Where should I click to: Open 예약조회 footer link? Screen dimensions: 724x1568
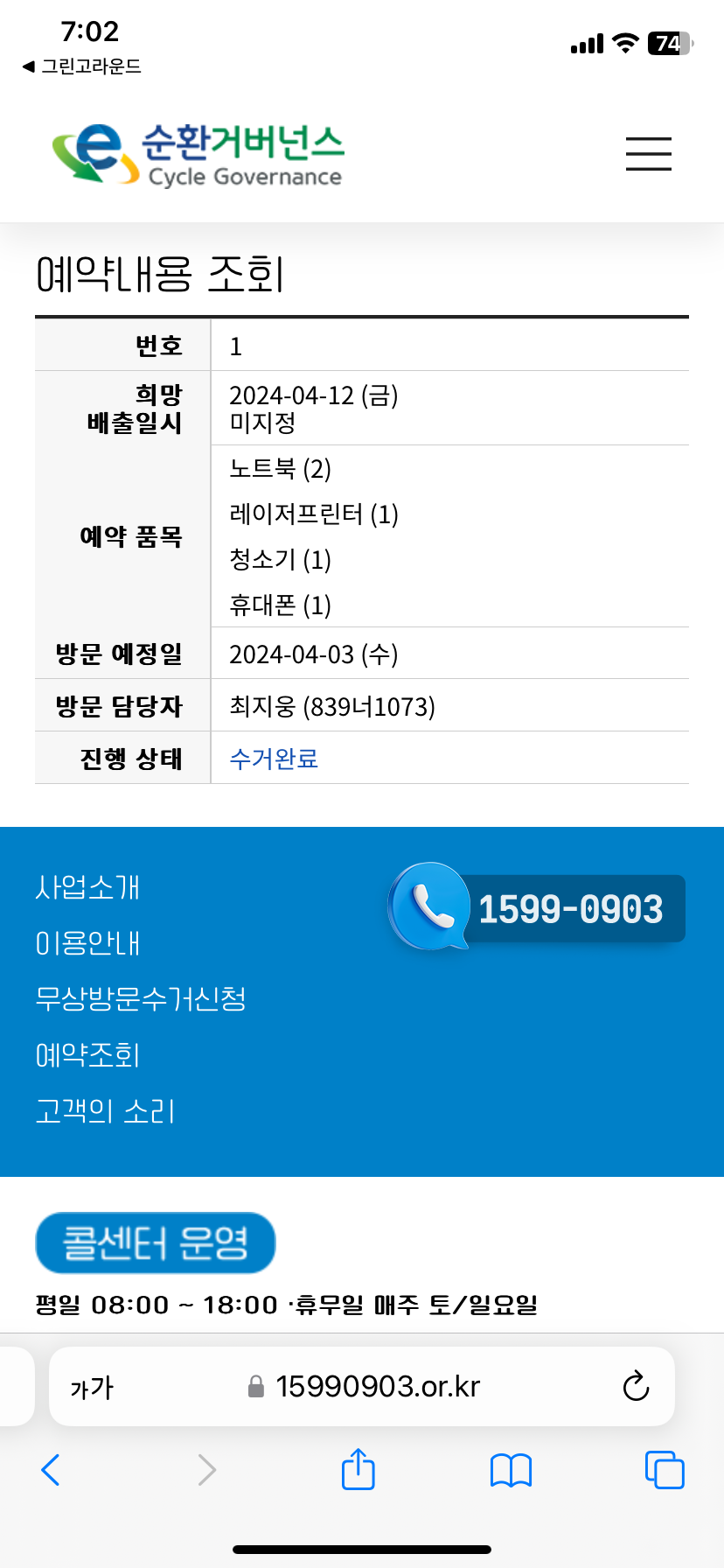[87, 1054]
